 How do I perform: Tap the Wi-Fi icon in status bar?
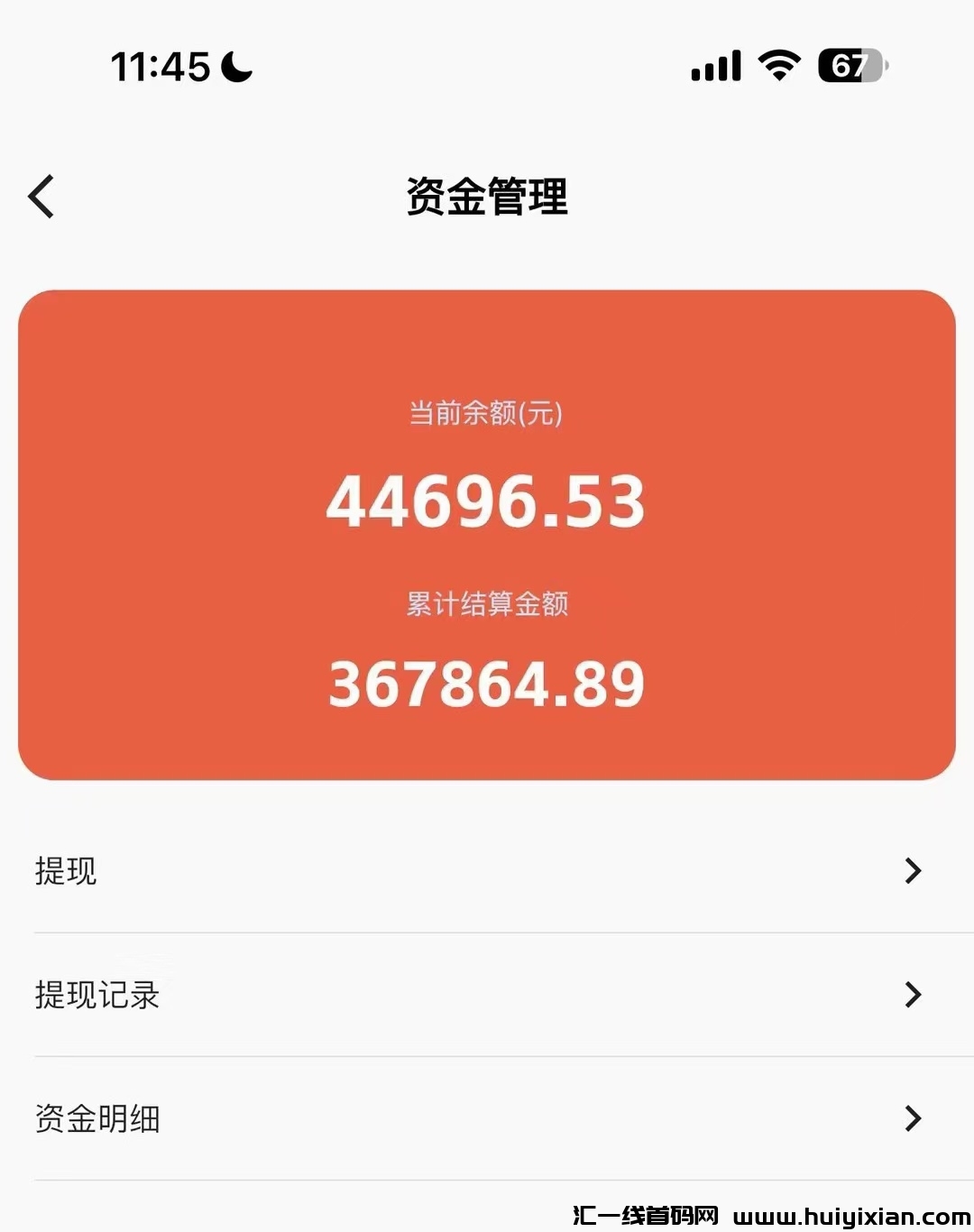[x=777, y=65]
